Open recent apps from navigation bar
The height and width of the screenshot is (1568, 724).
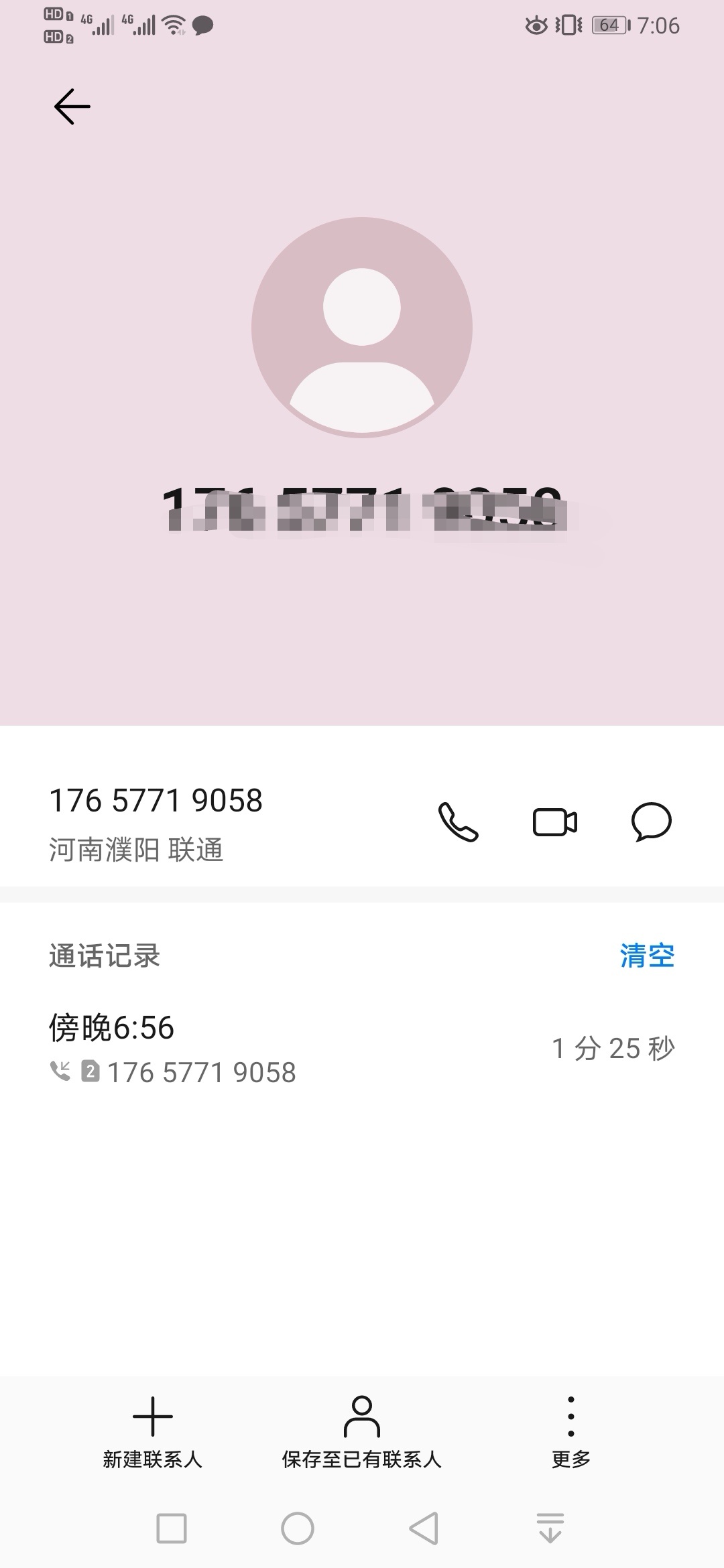click(x=172, y=1528)
